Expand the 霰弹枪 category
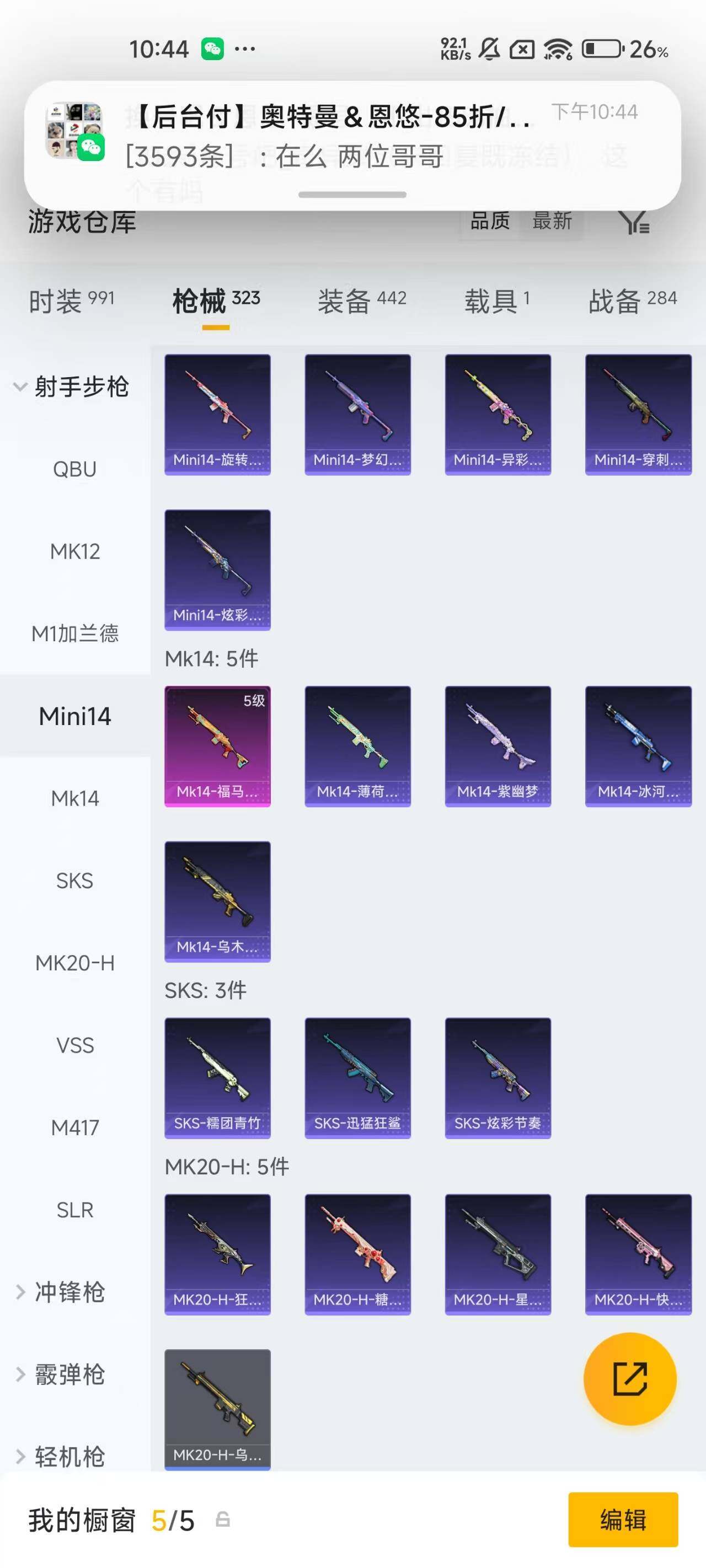The image size is (706, 1568). [61, 1374]
